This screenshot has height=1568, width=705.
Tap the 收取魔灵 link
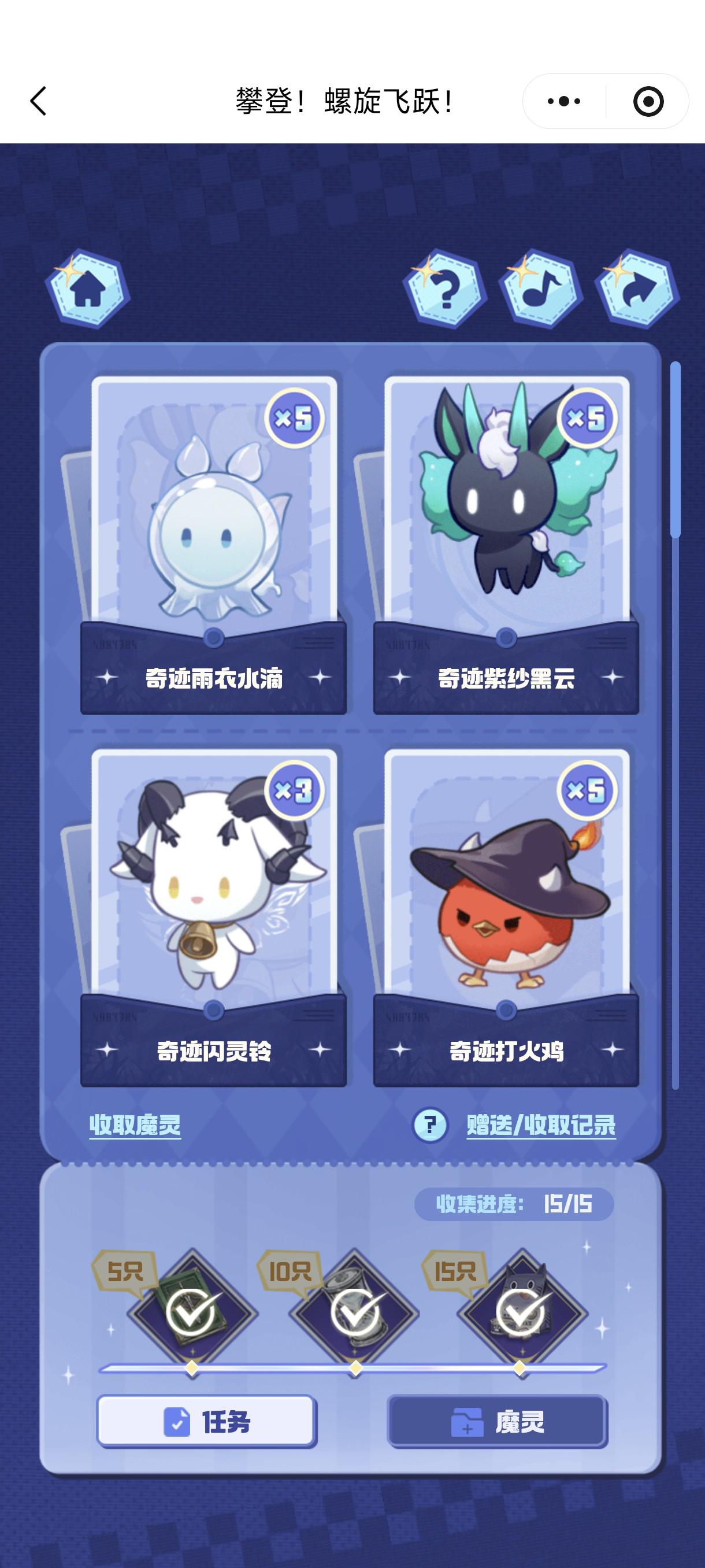point(135,1125)
